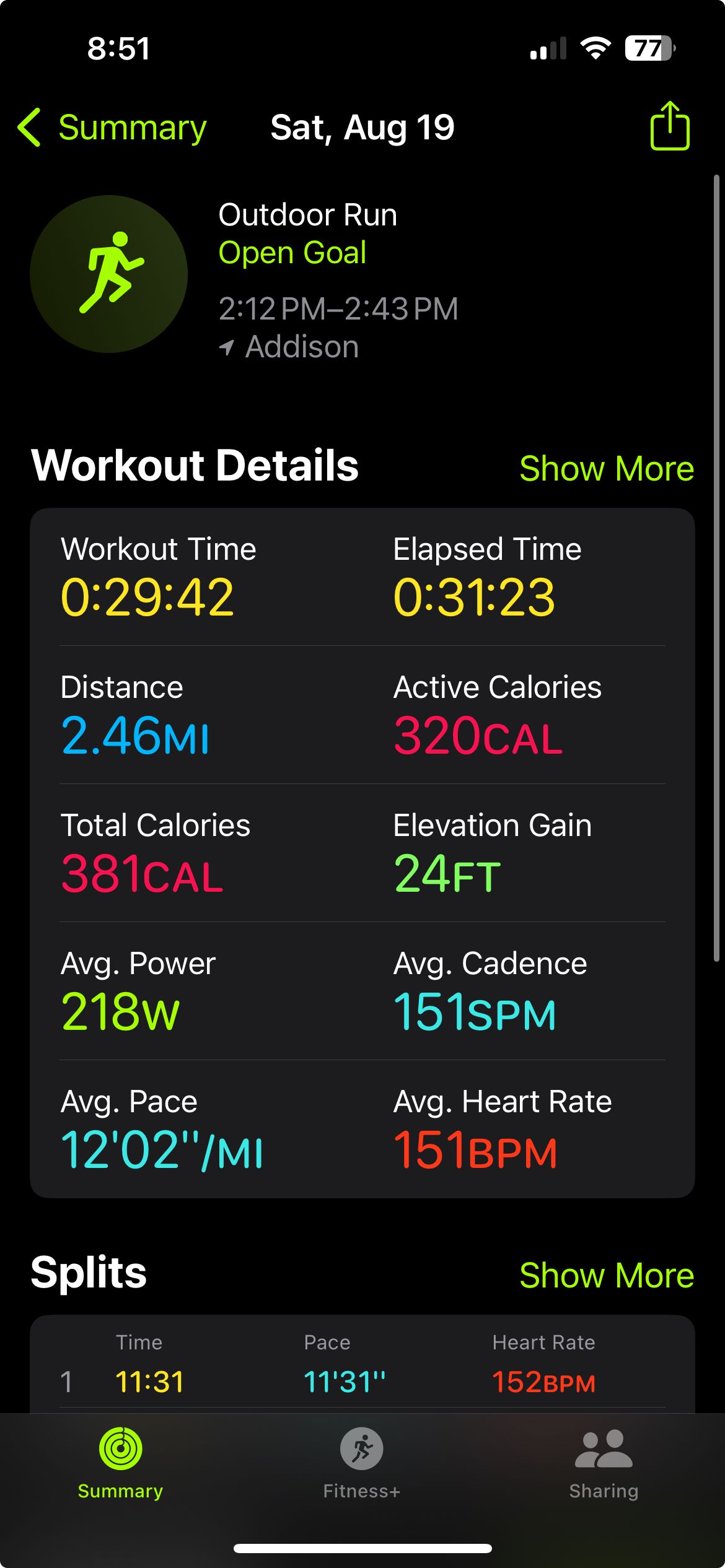Image resolution: width=725 pixels, height=1568 pixels.
Task: Go back to Summary
Action: click(x=112, y=128)
